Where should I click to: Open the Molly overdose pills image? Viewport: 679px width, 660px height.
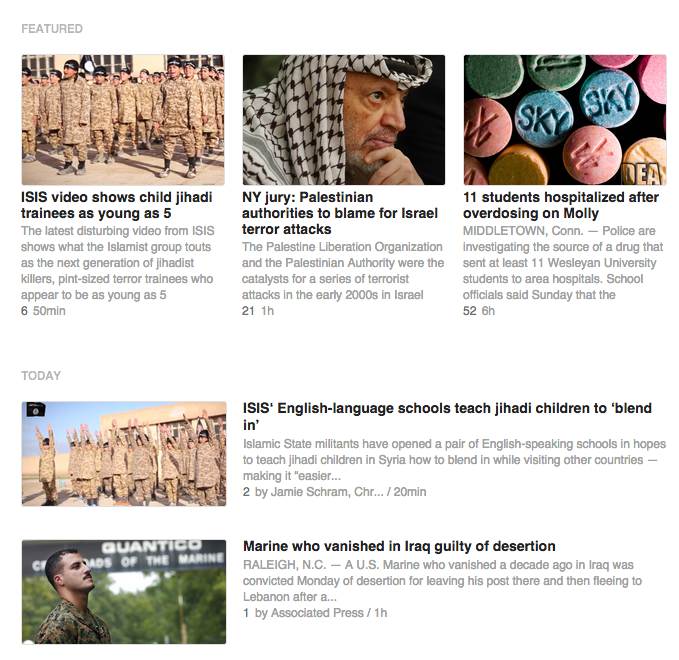(565, 120)
